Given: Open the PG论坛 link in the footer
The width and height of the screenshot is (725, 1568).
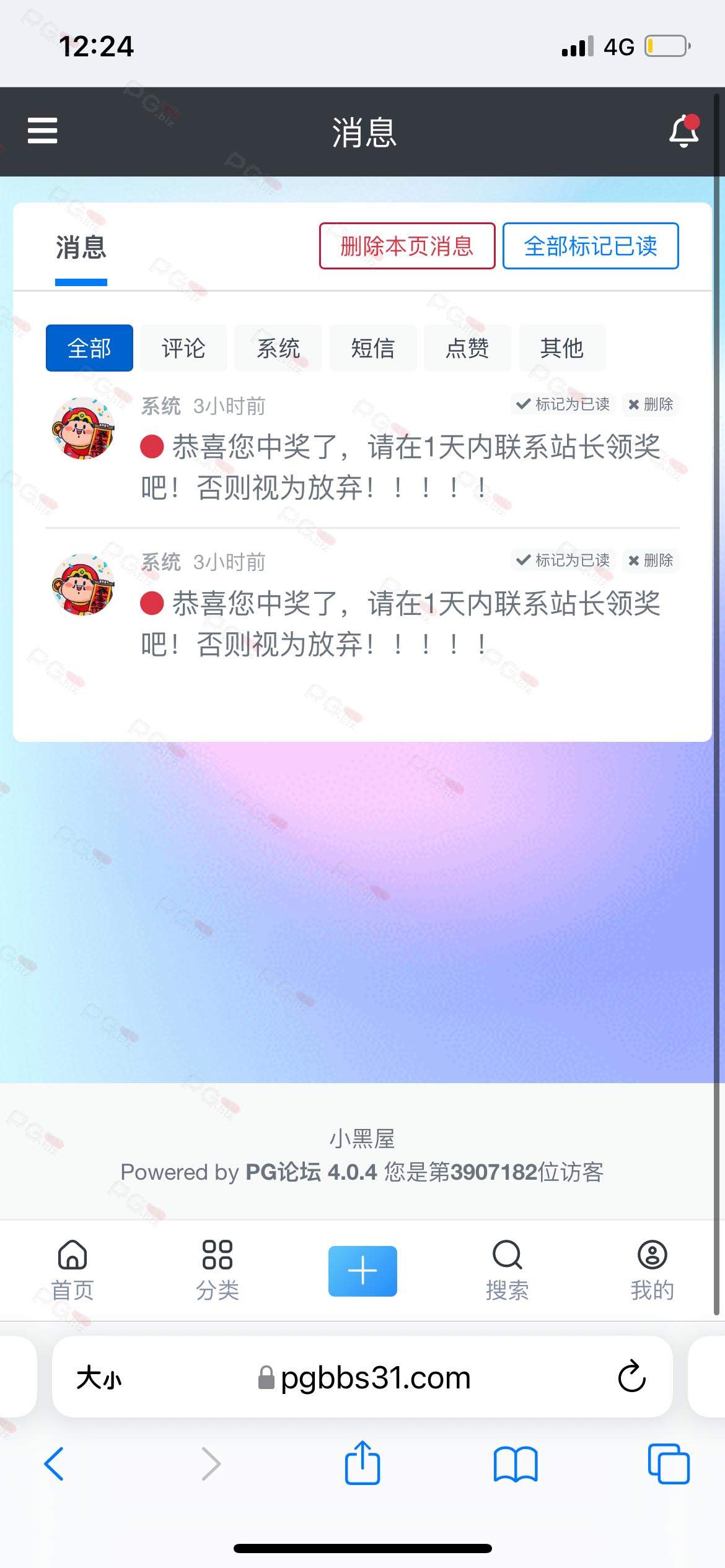Looking at the screenshot, I should click(283, 1172).
